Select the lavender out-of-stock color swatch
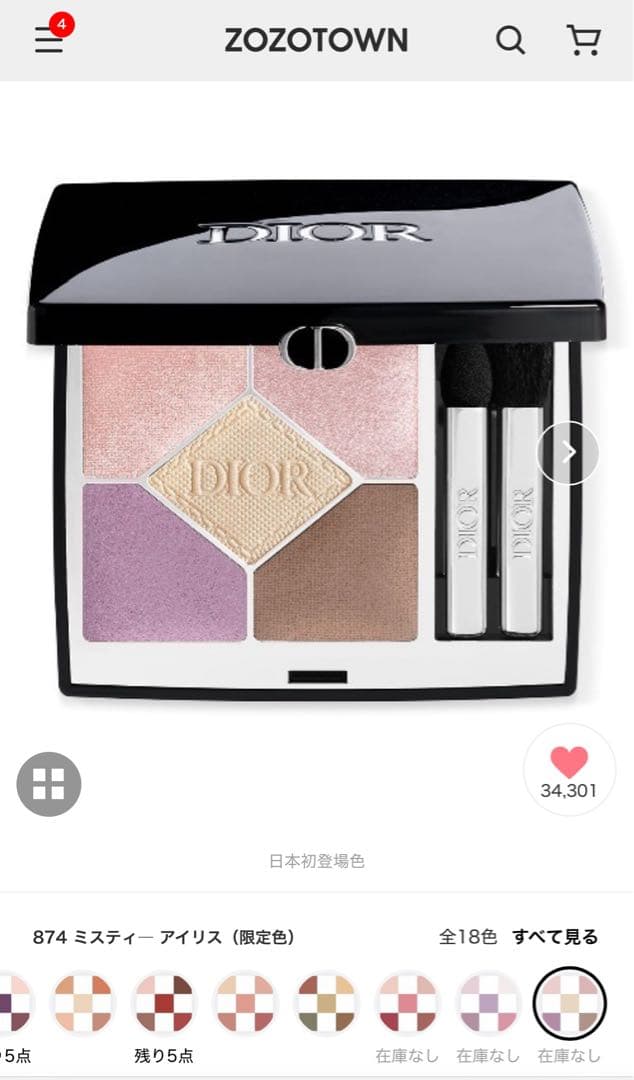 488,1003
